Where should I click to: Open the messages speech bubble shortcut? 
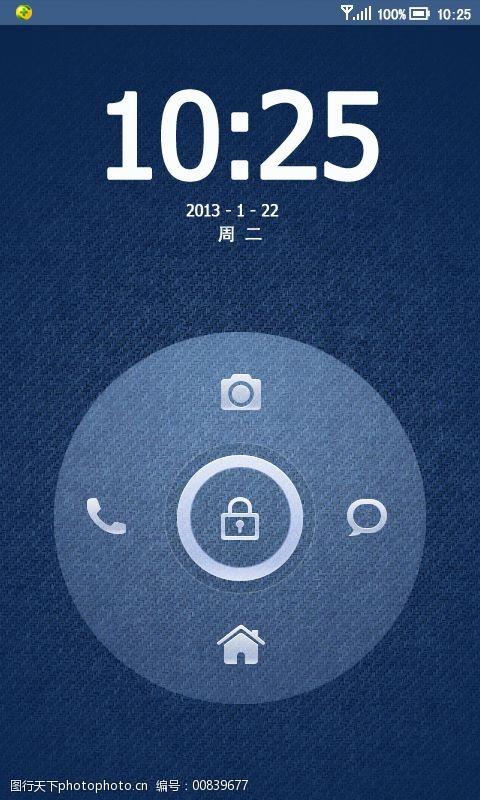[x=367, y=518]
